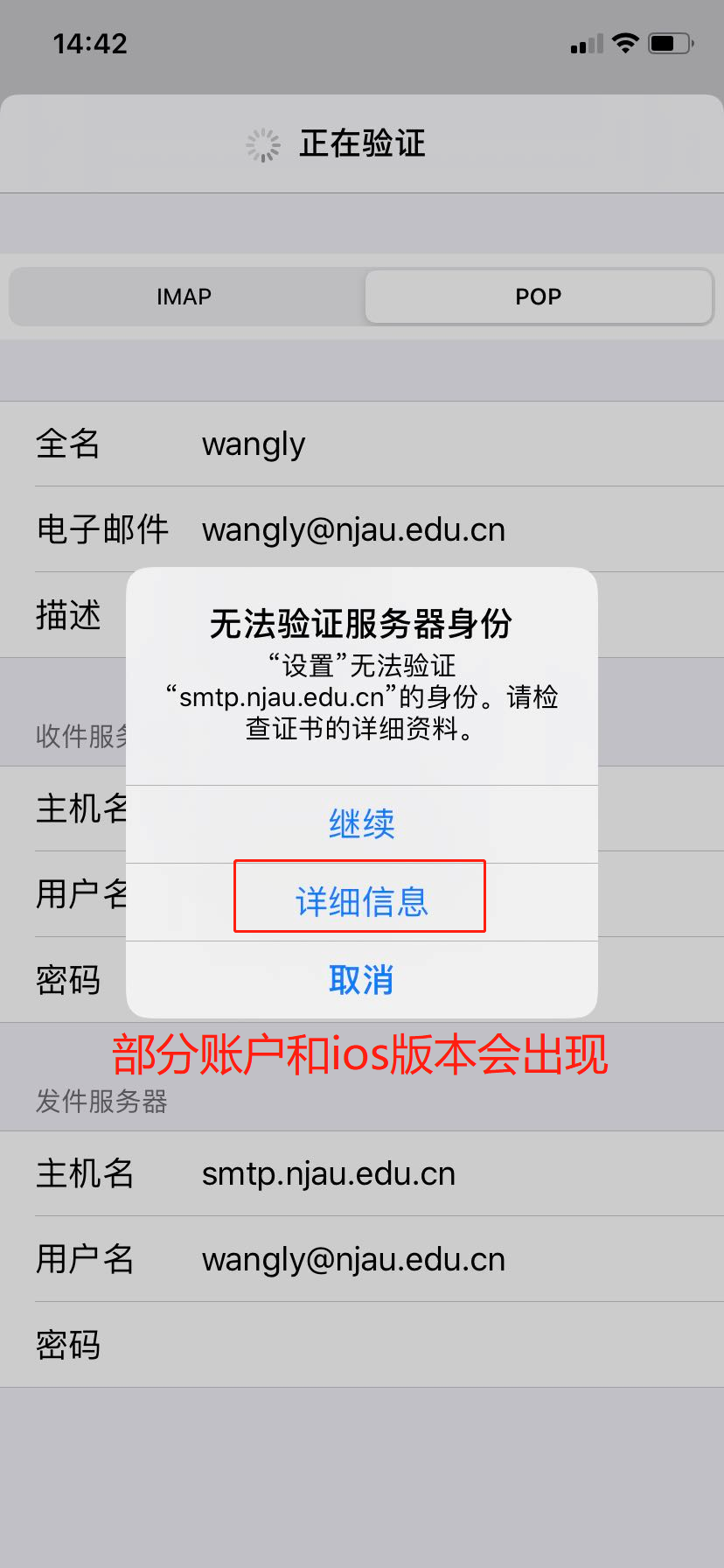
Task: Tap 继续 to continue verification
Action: (x=361, y=823)
